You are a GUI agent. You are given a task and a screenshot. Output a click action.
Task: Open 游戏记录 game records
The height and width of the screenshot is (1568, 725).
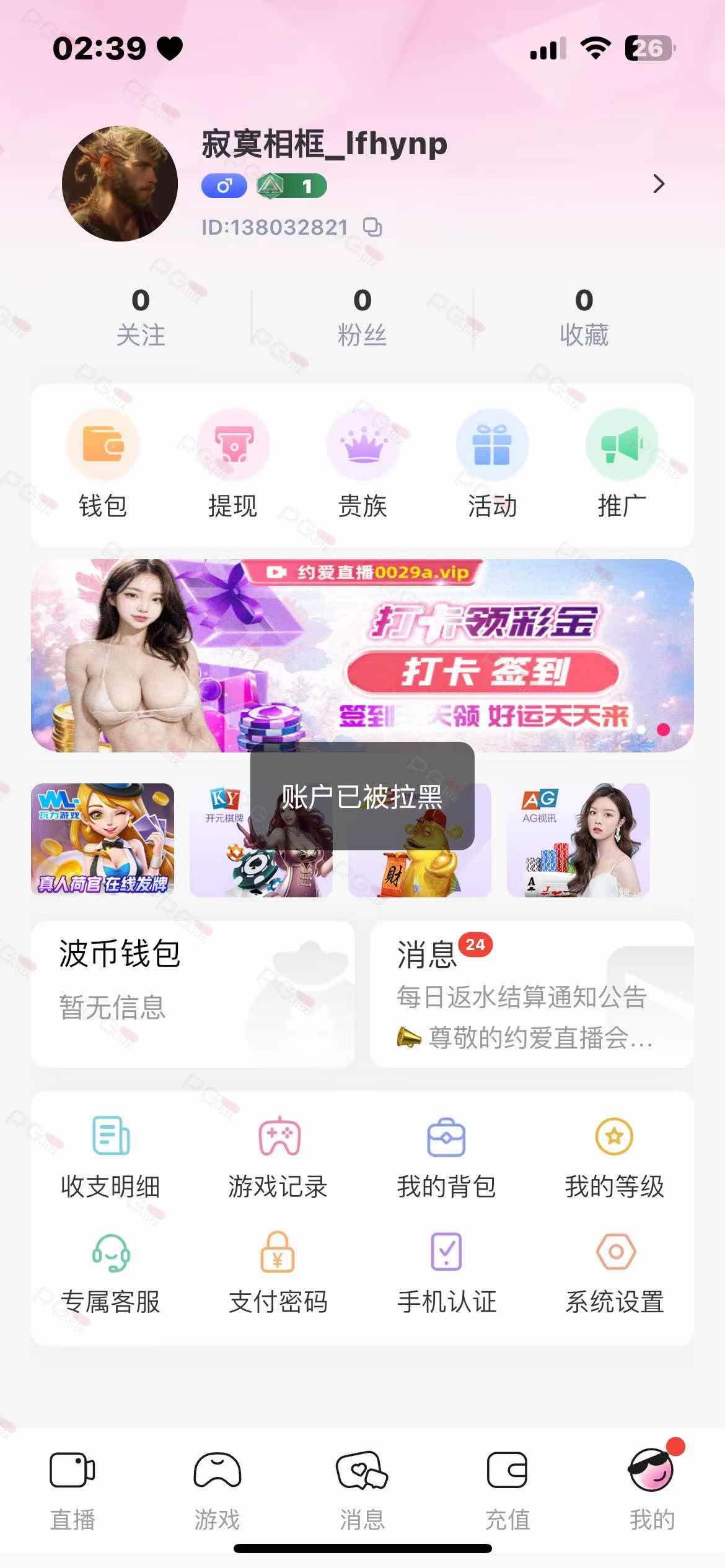point(278,1157)
